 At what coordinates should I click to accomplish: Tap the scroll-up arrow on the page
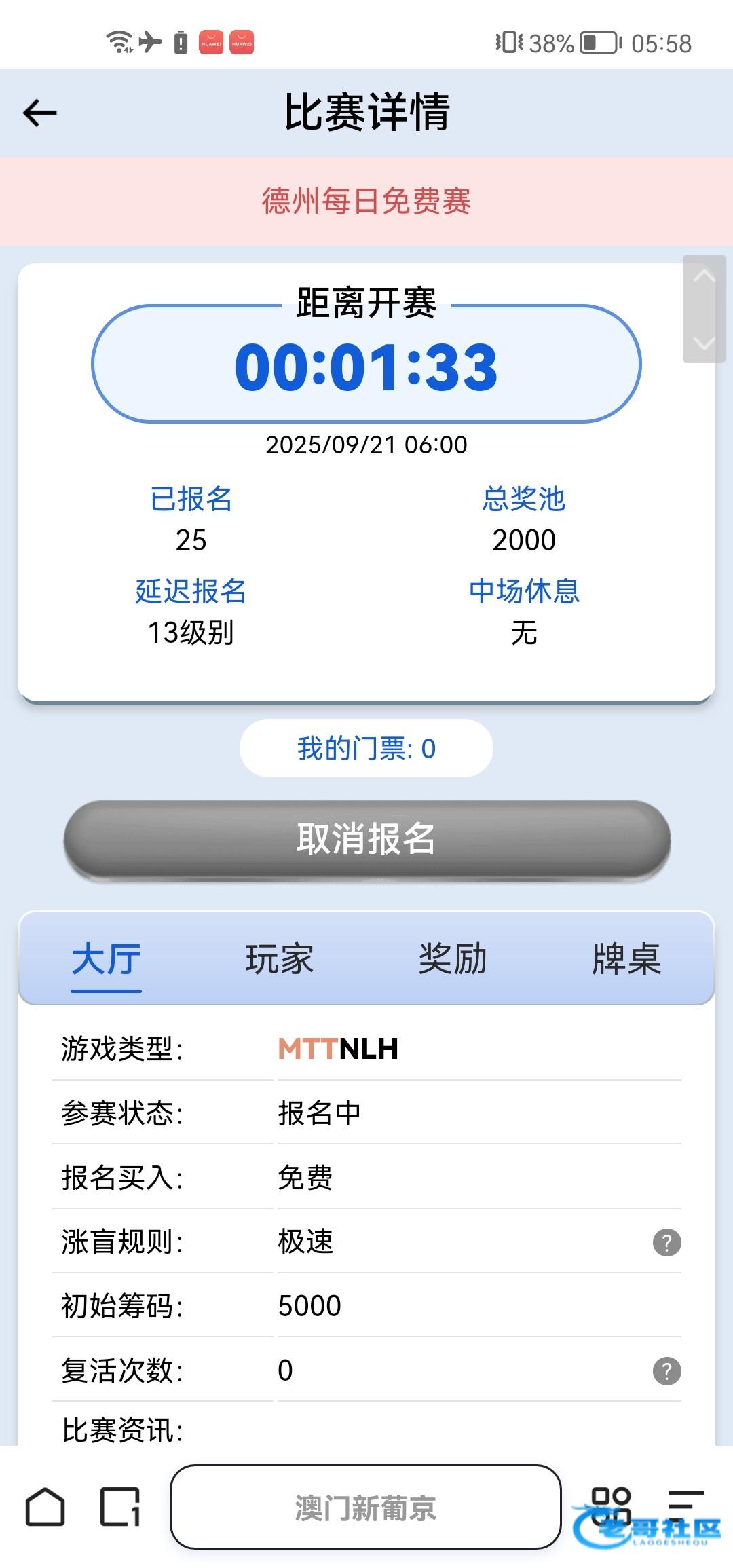(704, 277)
